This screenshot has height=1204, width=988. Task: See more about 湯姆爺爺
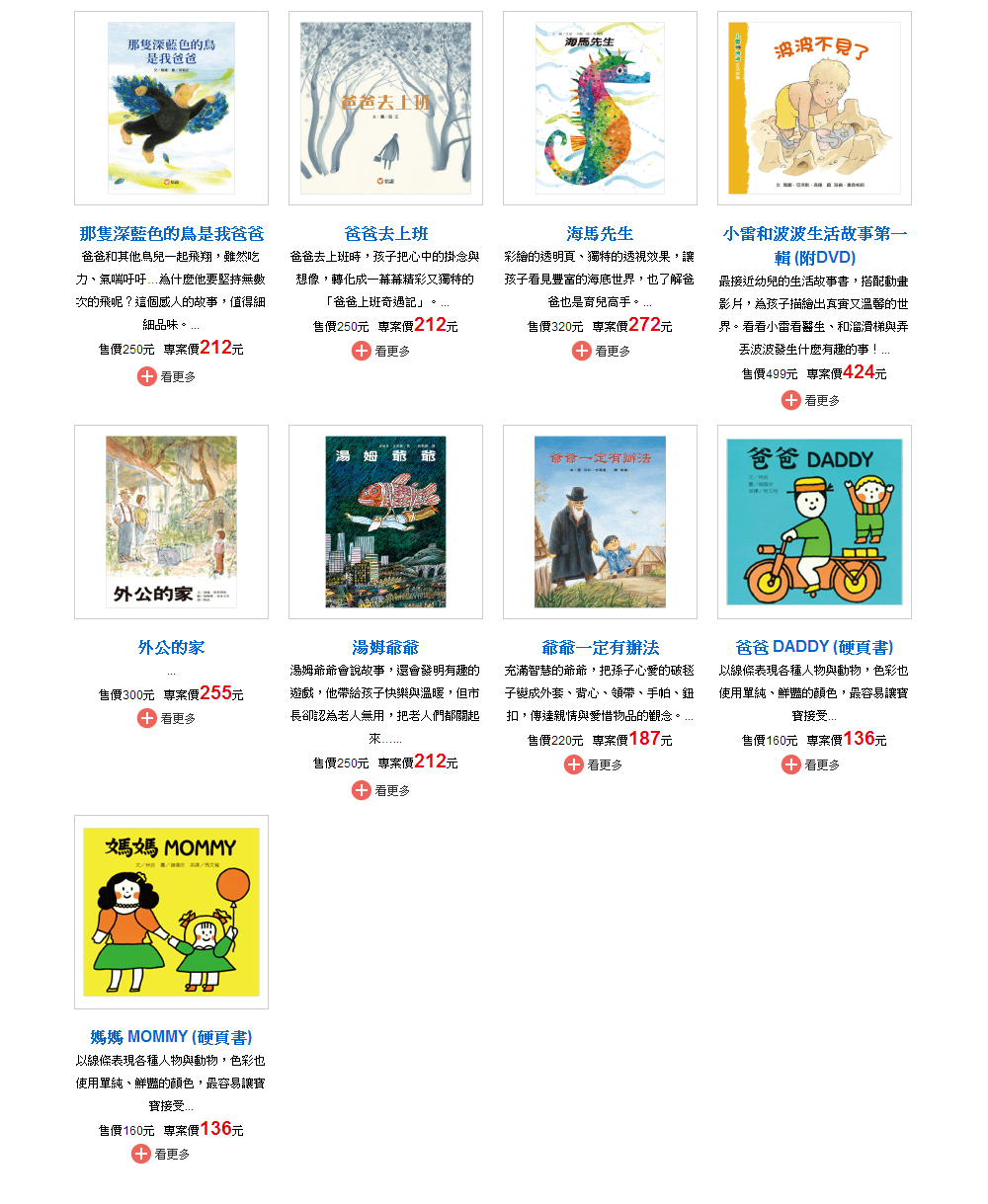[x=381, y=790]
